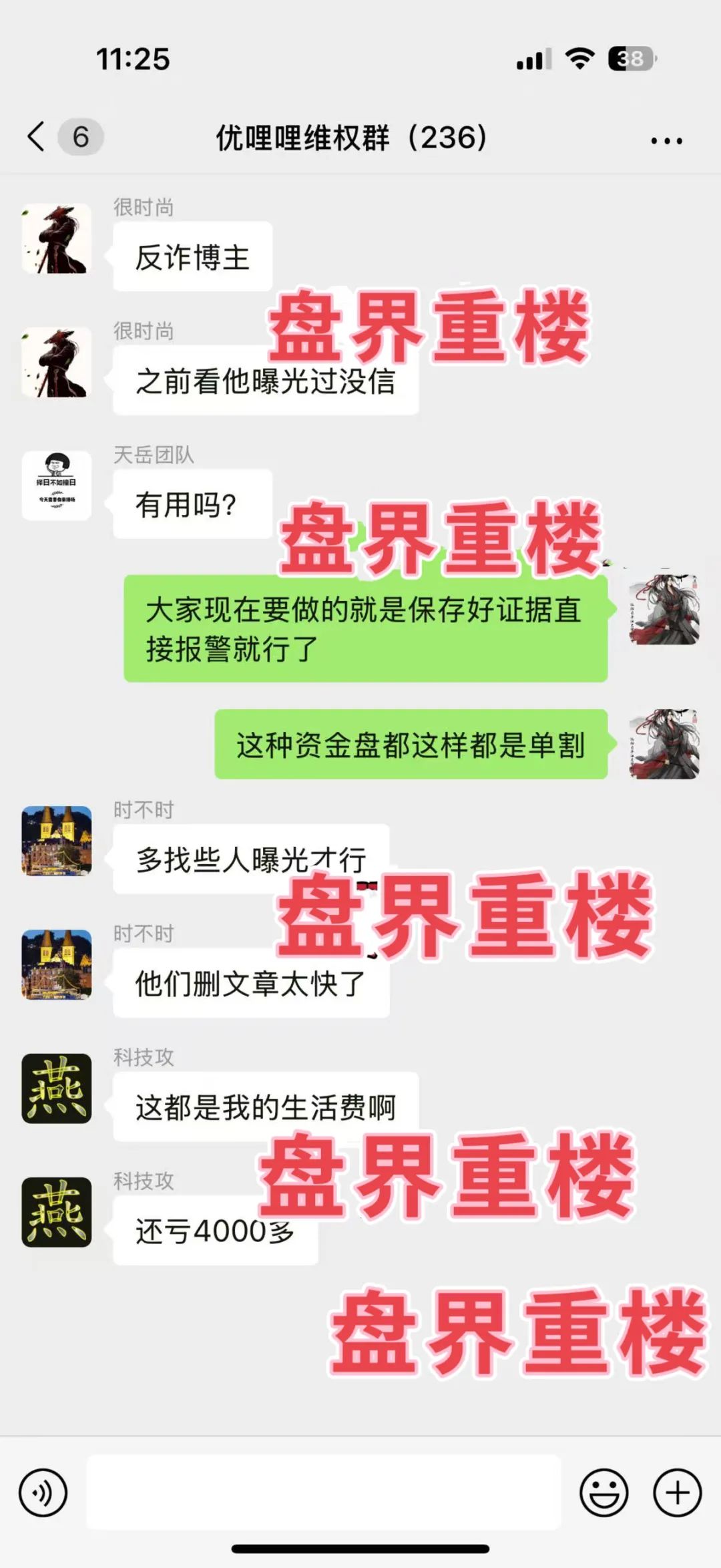Switch to voice message input
The width and height of the screenshot is (721, 1568).
click(43, 1493)
